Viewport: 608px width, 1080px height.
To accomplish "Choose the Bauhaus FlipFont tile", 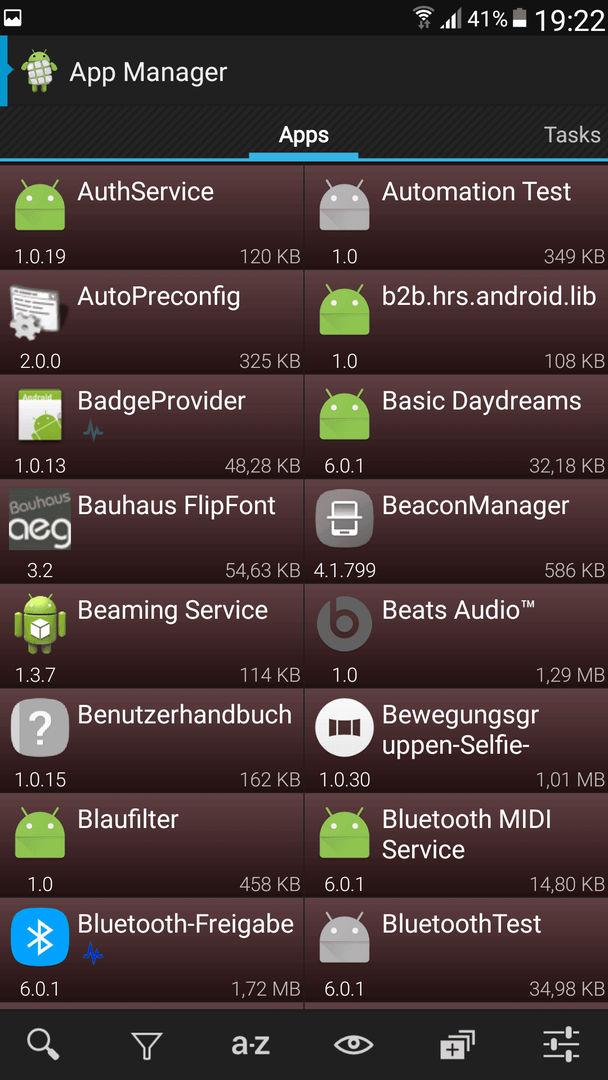I will (151, 531).
